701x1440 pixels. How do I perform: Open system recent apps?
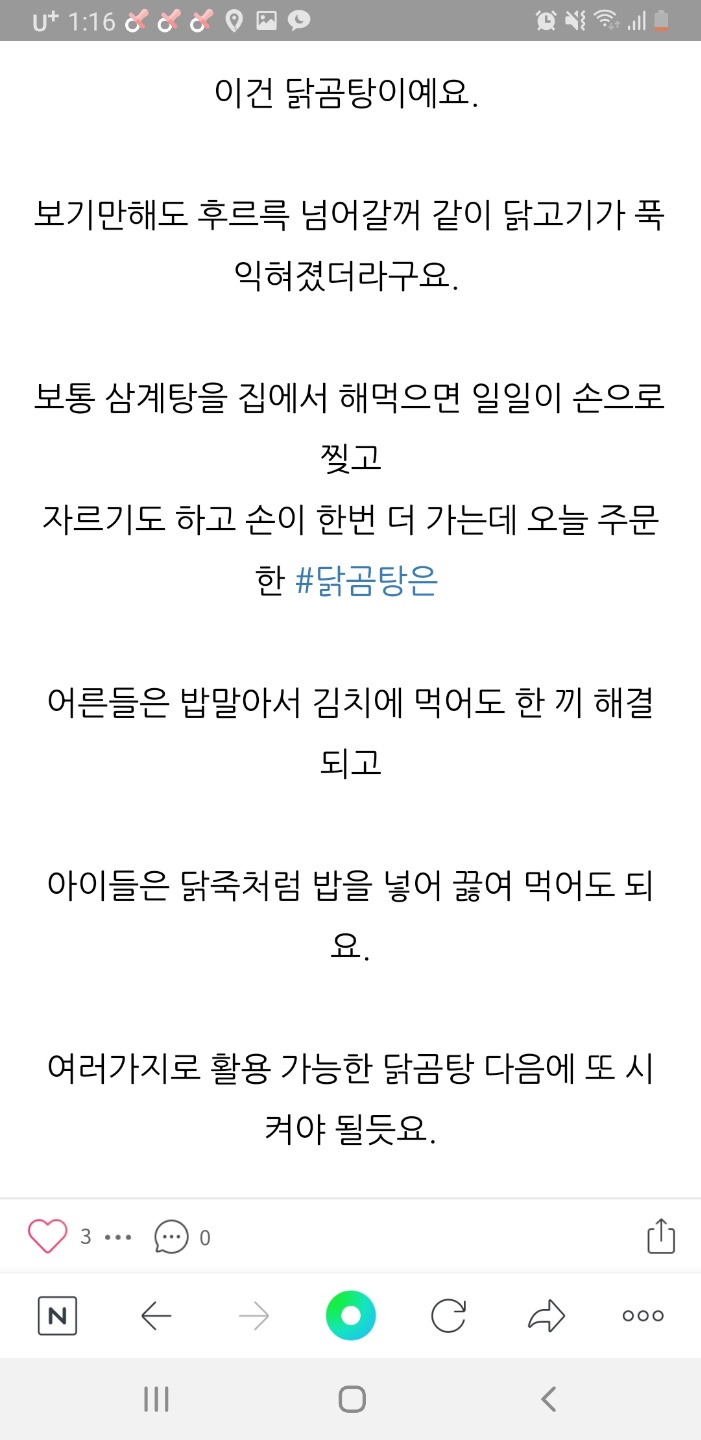[156, 1399]
